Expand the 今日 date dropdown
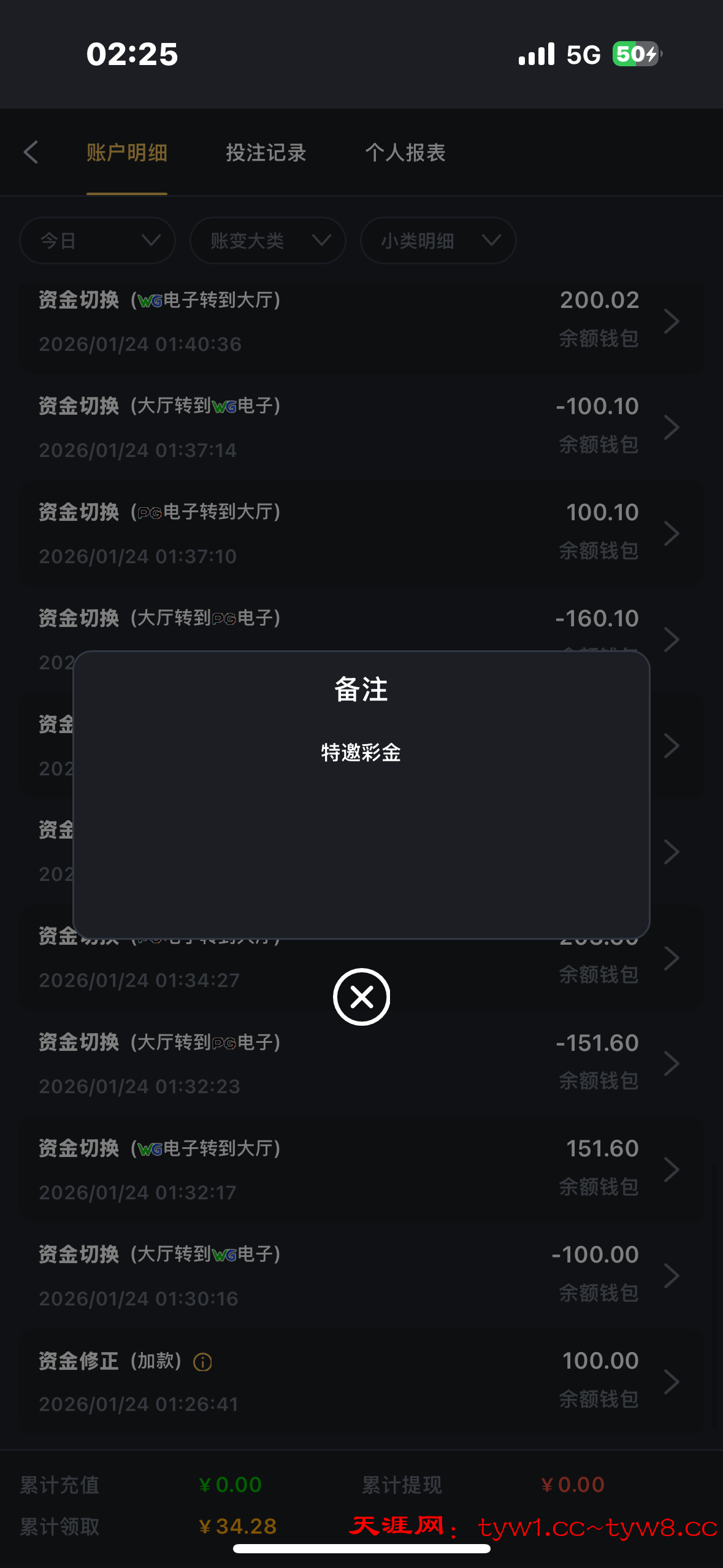 [x=98, y=240]
